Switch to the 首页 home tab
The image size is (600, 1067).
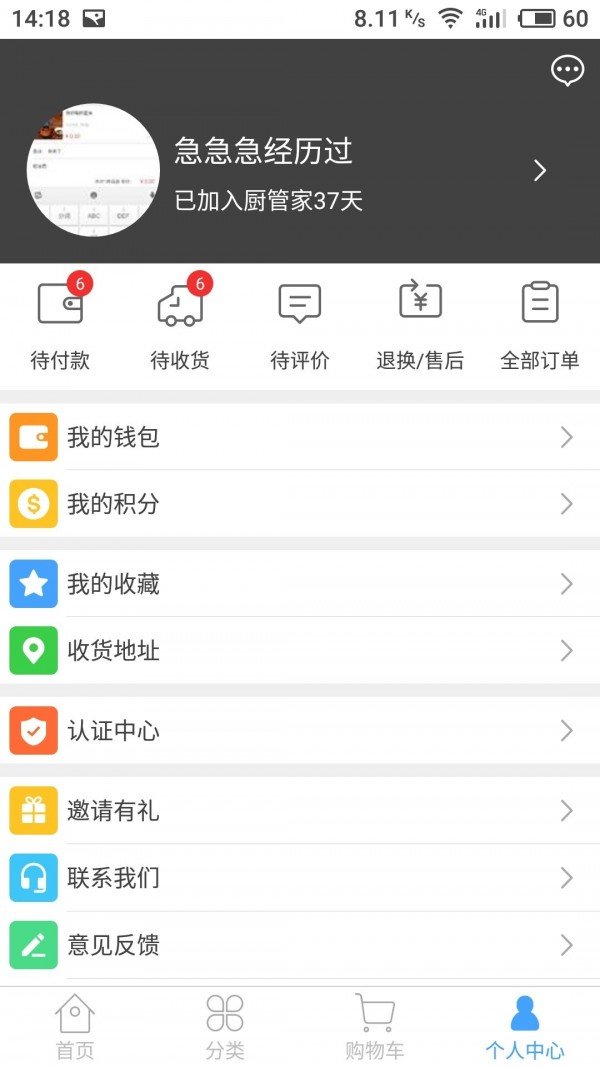(75, 1027)
